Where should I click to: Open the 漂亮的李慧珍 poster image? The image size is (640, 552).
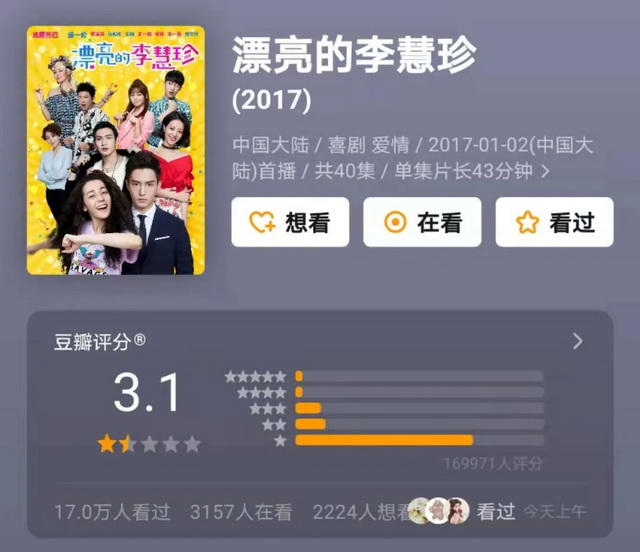tap(116, 150)
